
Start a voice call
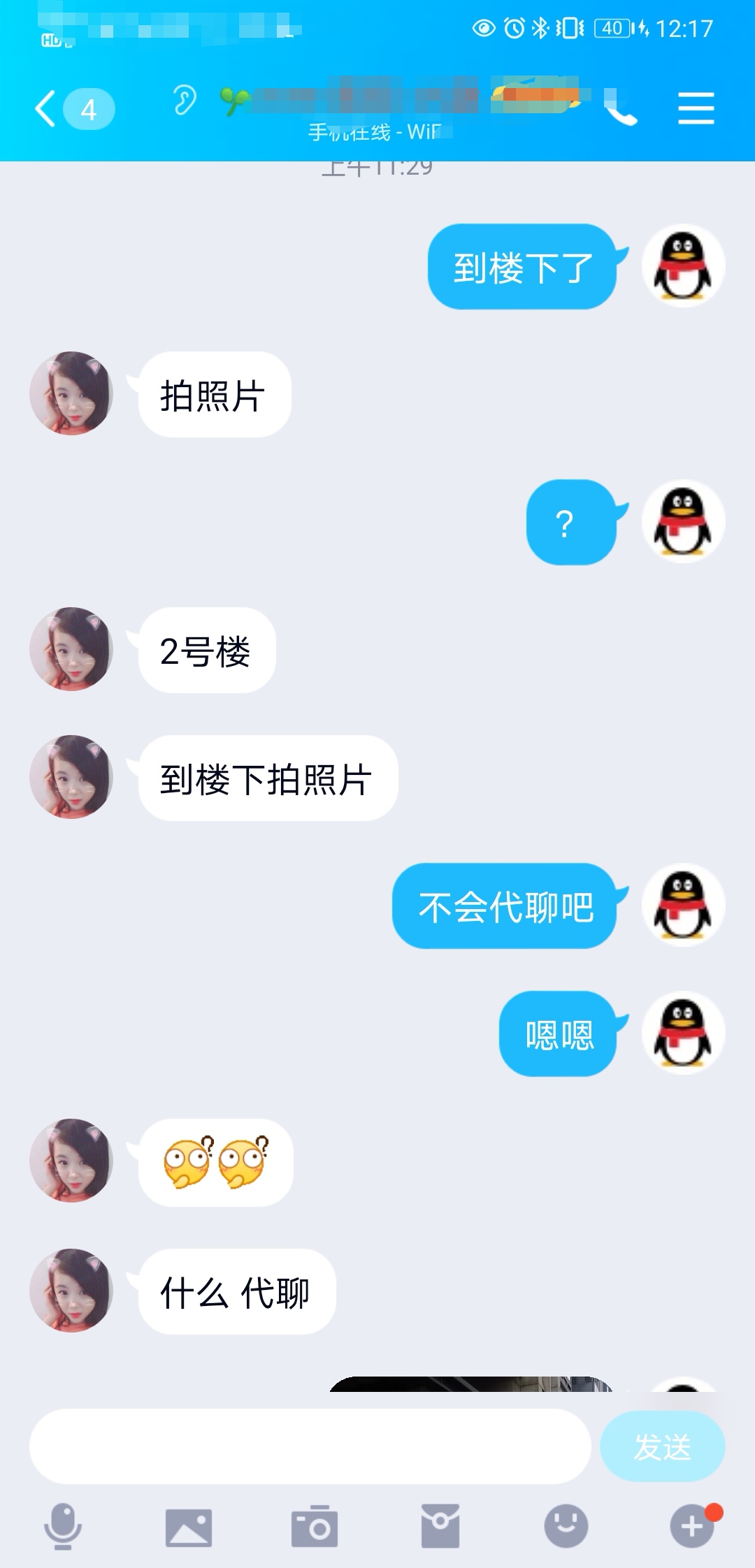621,109
